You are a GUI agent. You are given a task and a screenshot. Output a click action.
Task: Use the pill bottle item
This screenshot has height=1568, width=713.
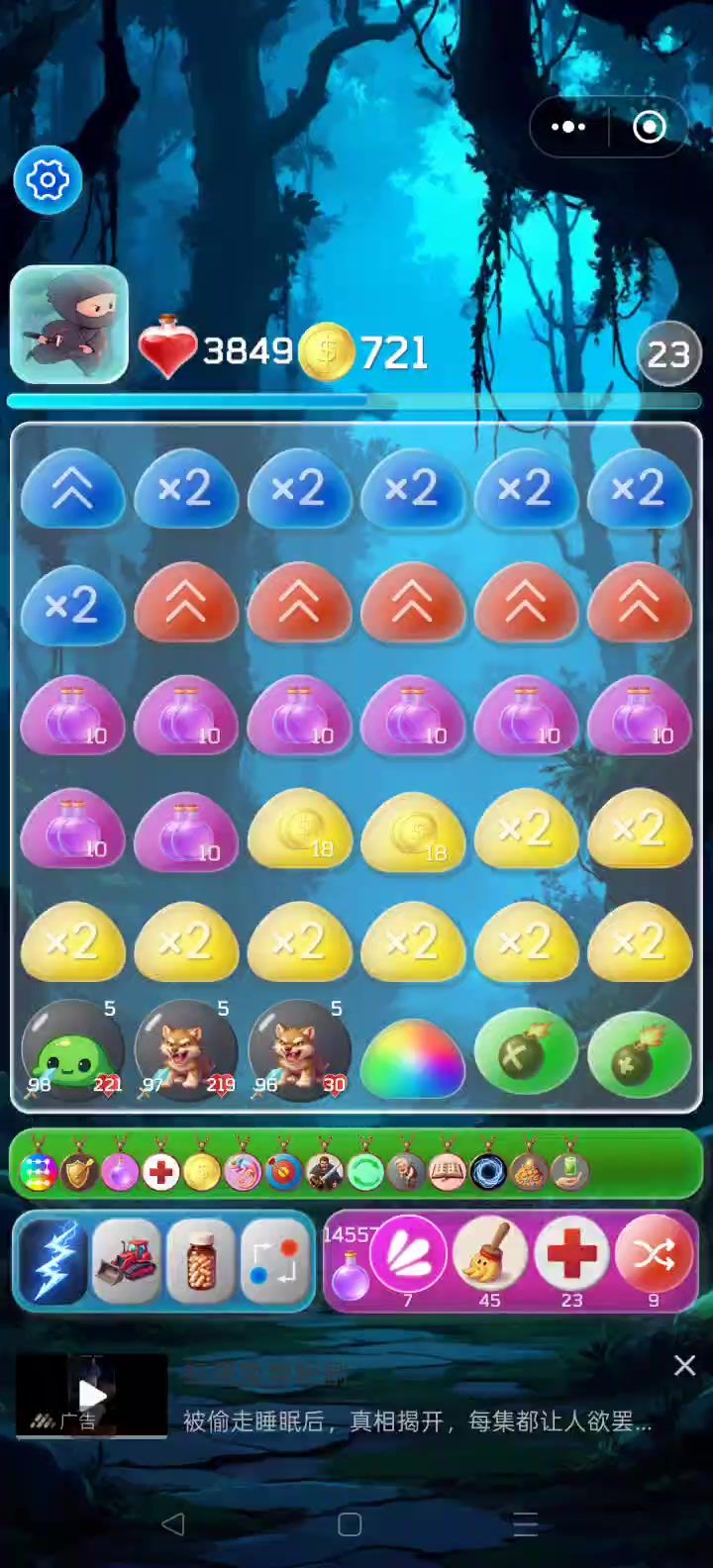pyautogui.click(x=200, y=1261)
